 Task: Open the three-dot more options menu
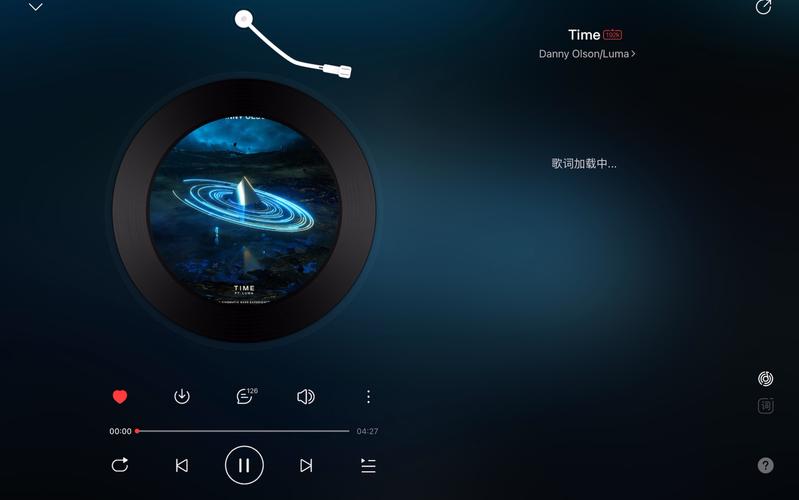tap(368, 397)
